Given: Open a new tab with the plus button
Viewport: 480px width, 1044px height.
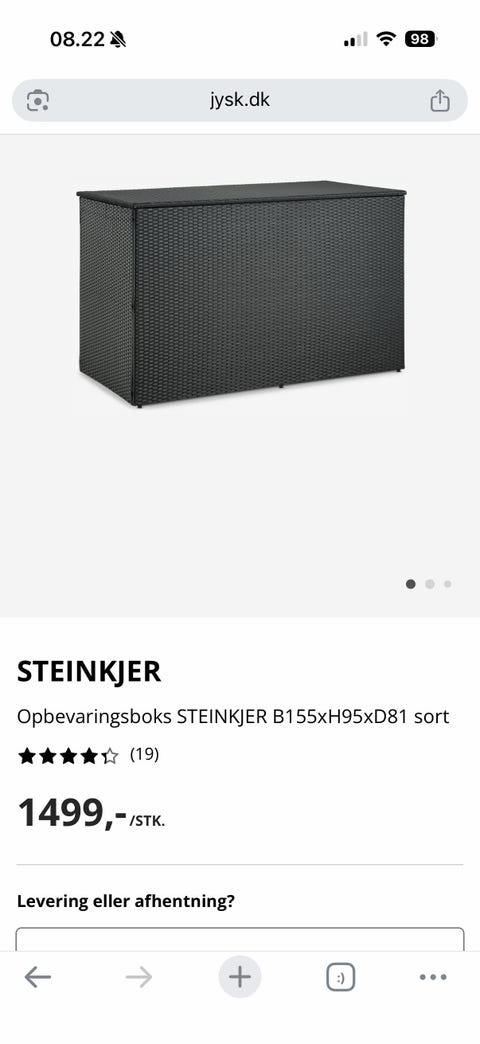Looking at the screenshot, I should (x=240, y=977).
